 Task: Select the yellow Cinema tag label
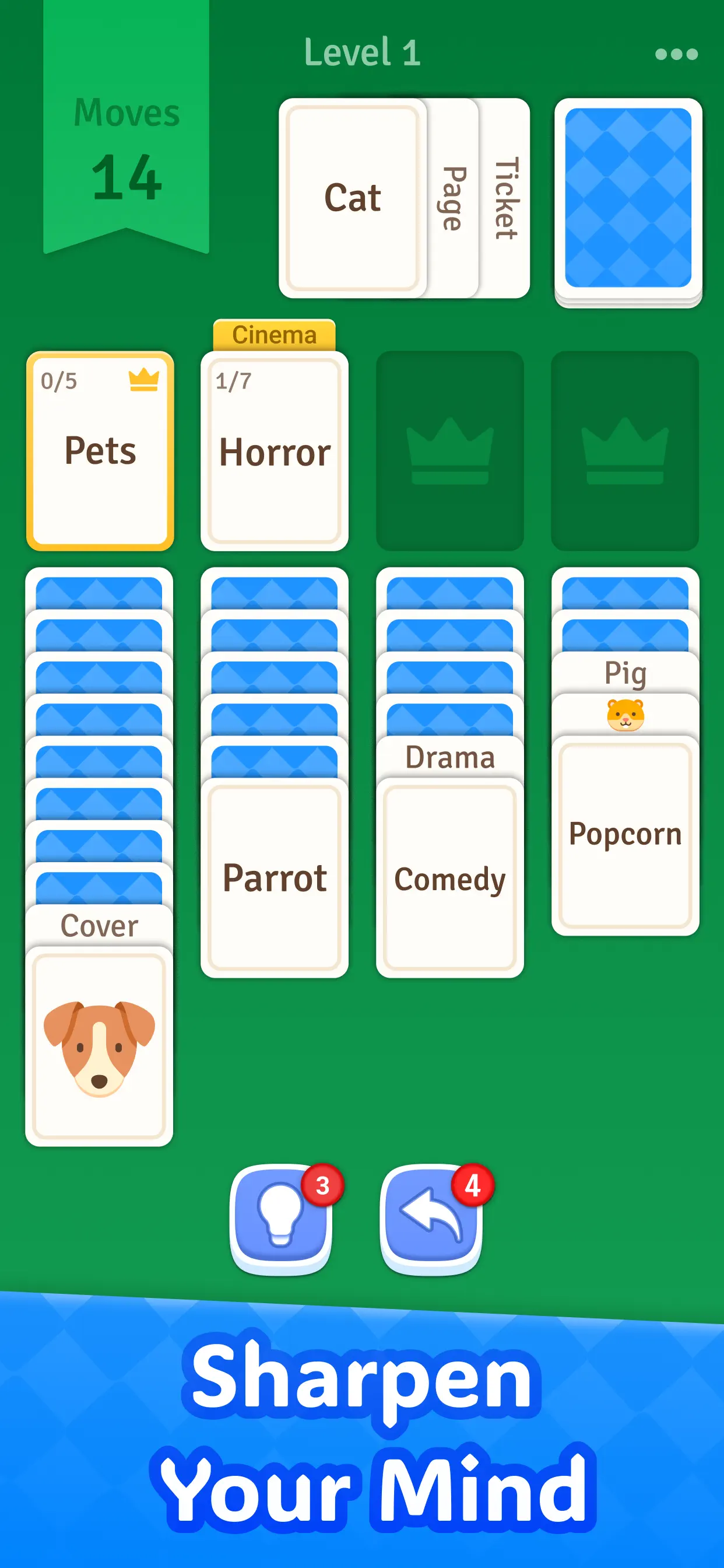pos(274,335)
